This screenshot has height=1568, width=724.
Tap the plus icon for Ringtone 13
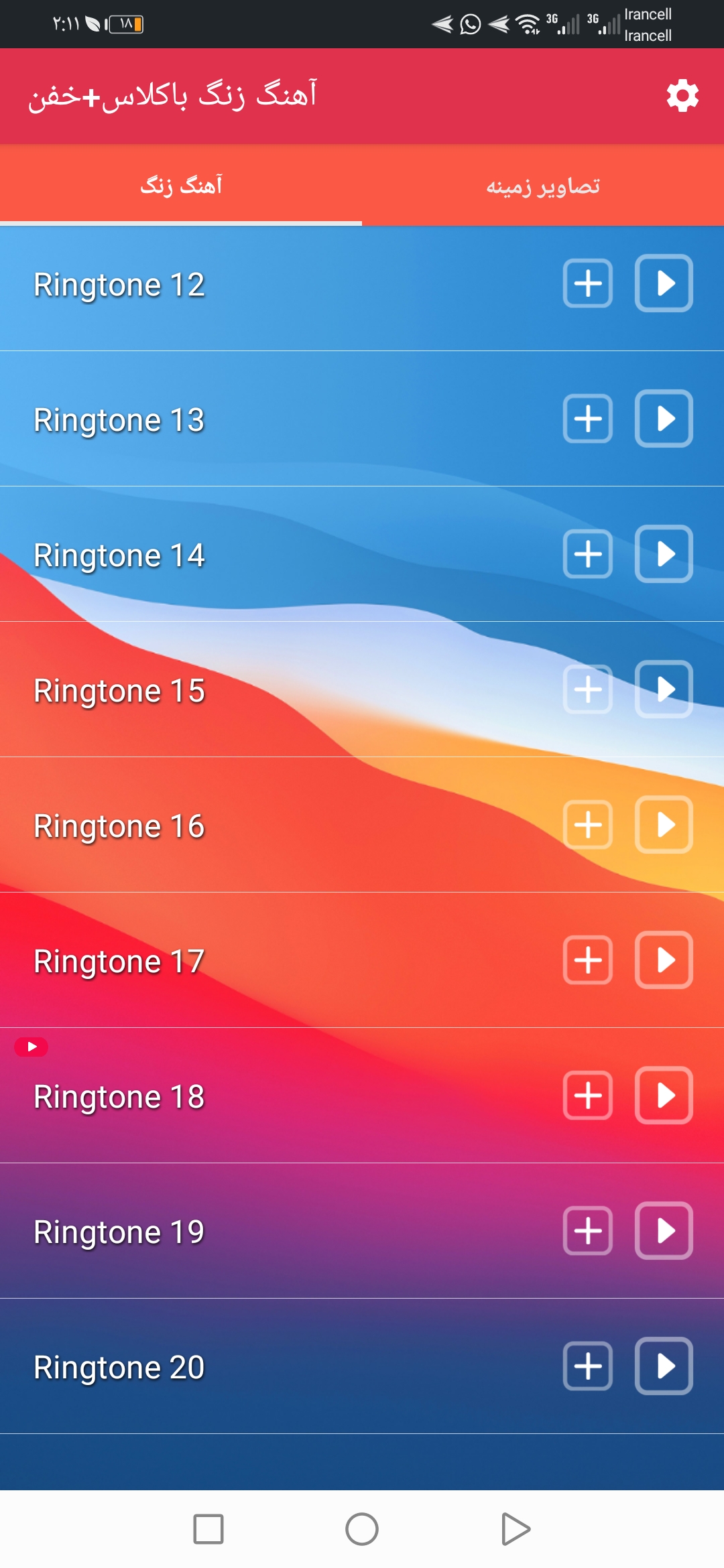tap(588, 418)
